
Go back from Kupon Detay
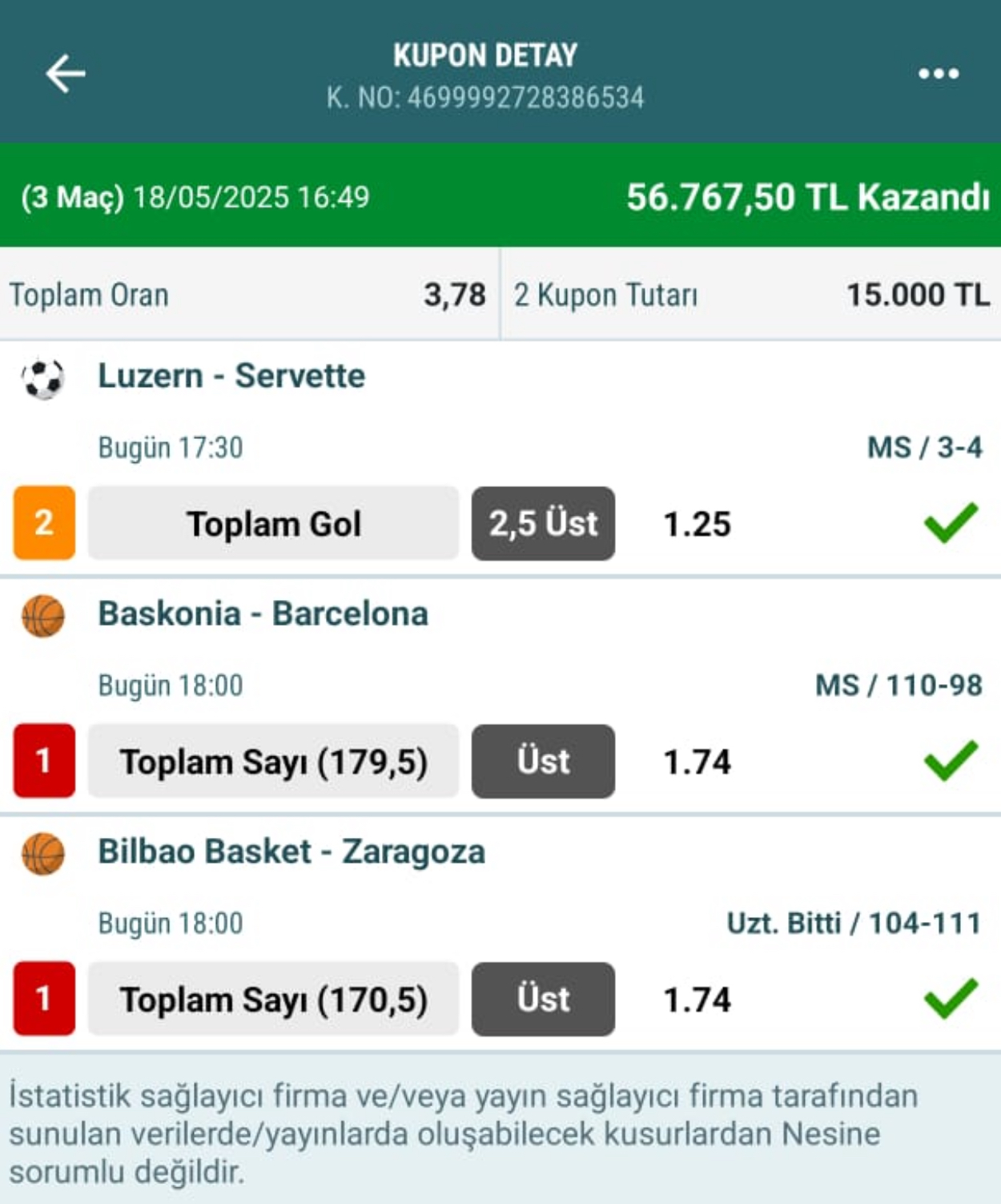(65, 74)
